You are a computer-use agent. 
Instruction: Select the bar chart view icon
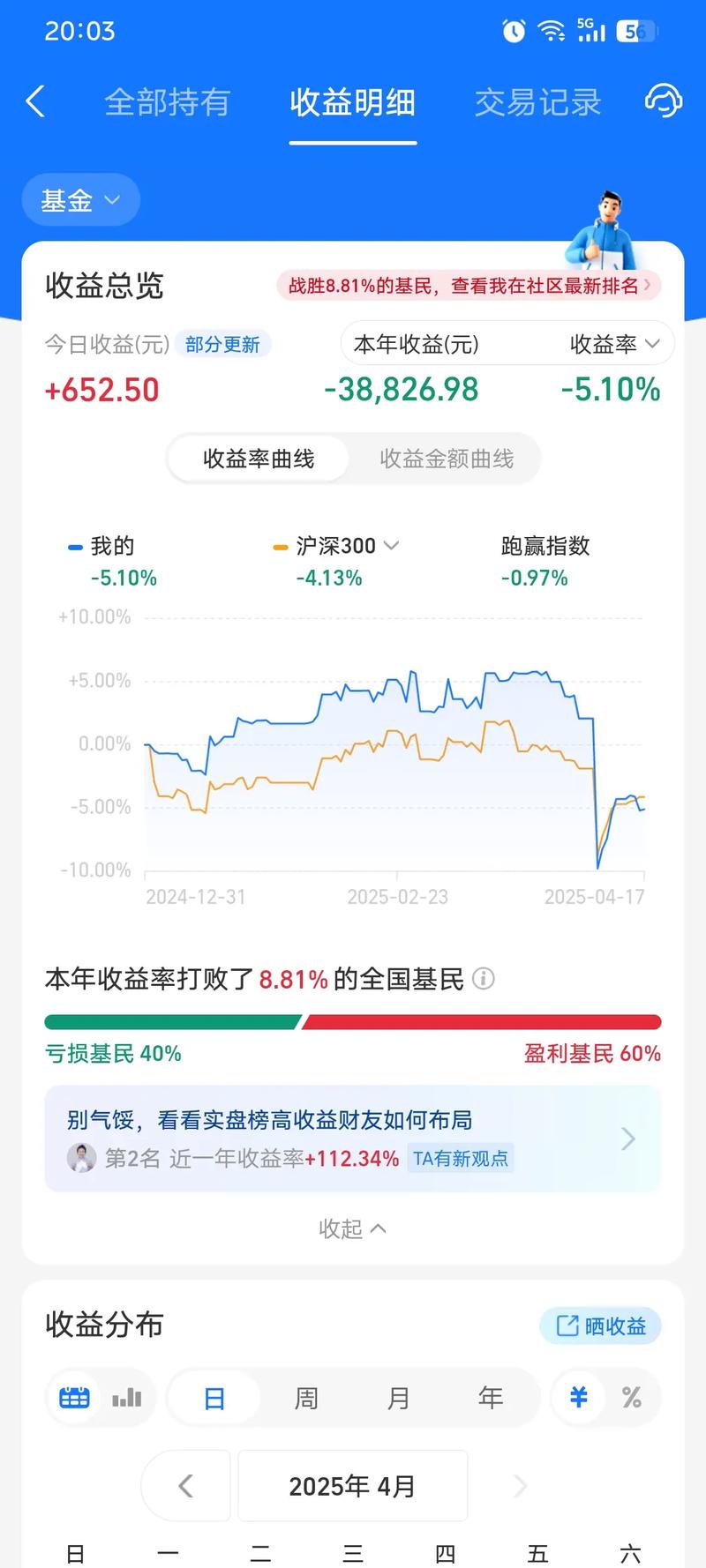(126, 1398)
